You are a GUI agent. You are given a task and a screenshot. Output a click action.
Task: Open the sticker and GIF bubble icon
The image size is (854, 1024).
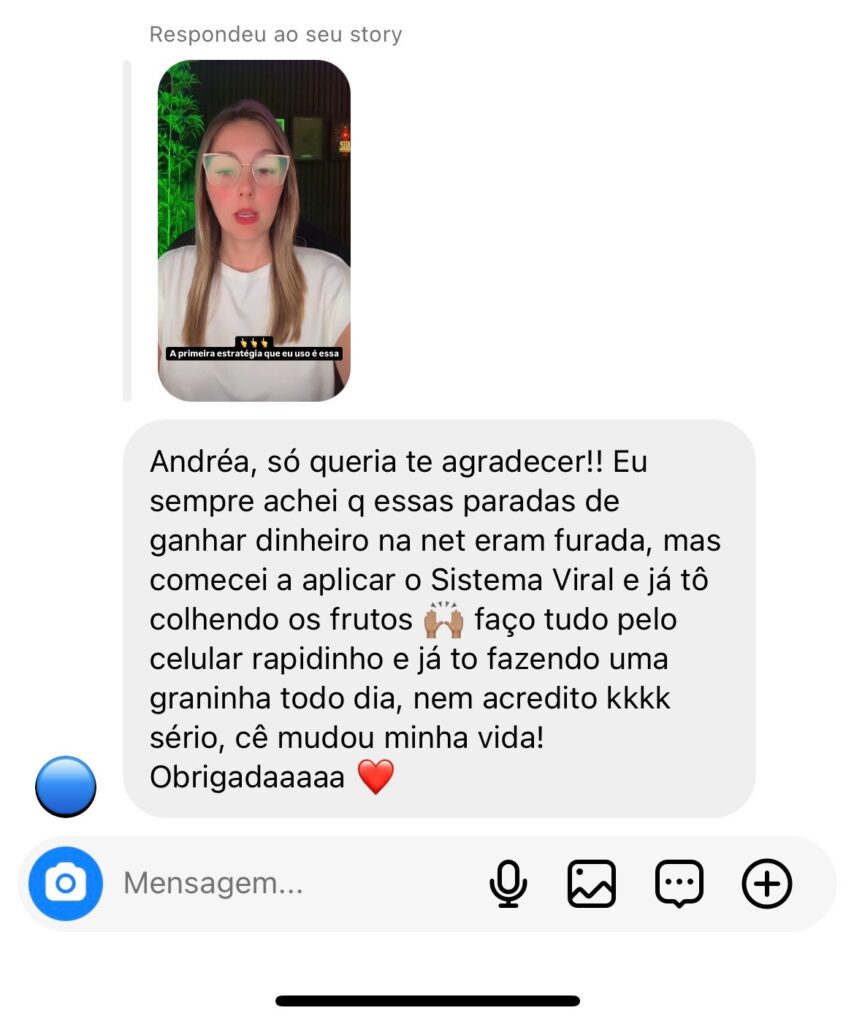(x=679, y=884)
